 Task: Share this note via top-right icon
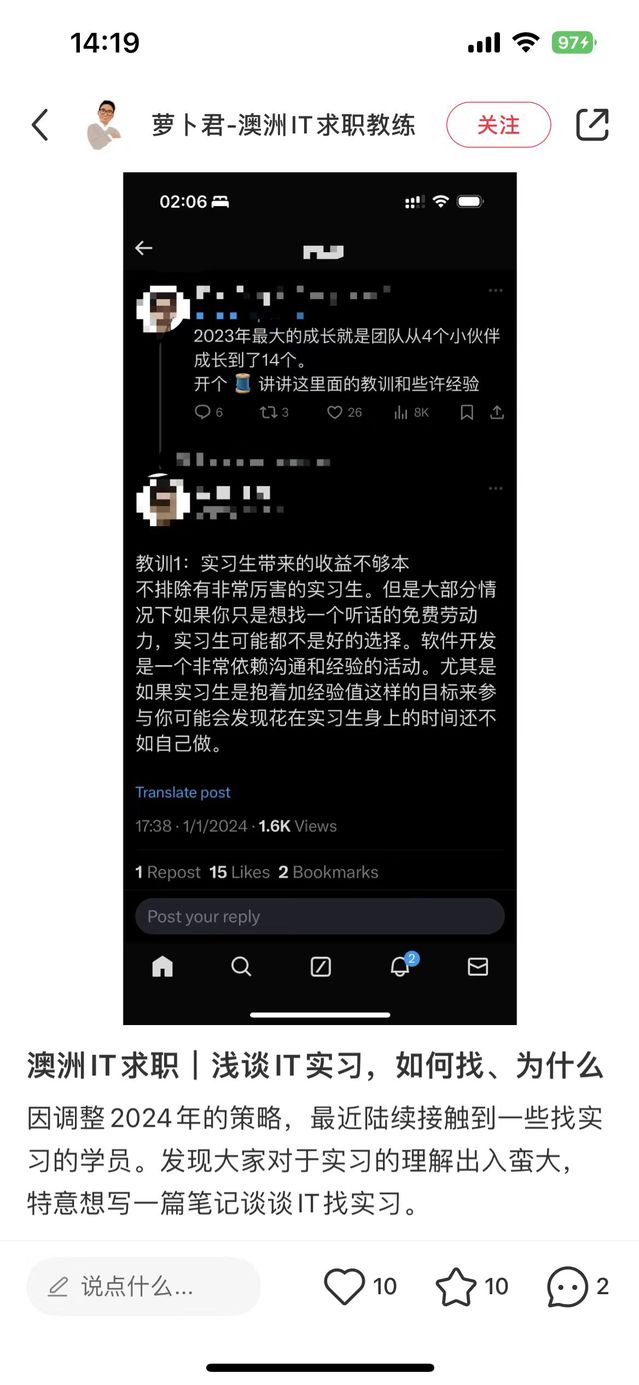[x=592, y=125]
